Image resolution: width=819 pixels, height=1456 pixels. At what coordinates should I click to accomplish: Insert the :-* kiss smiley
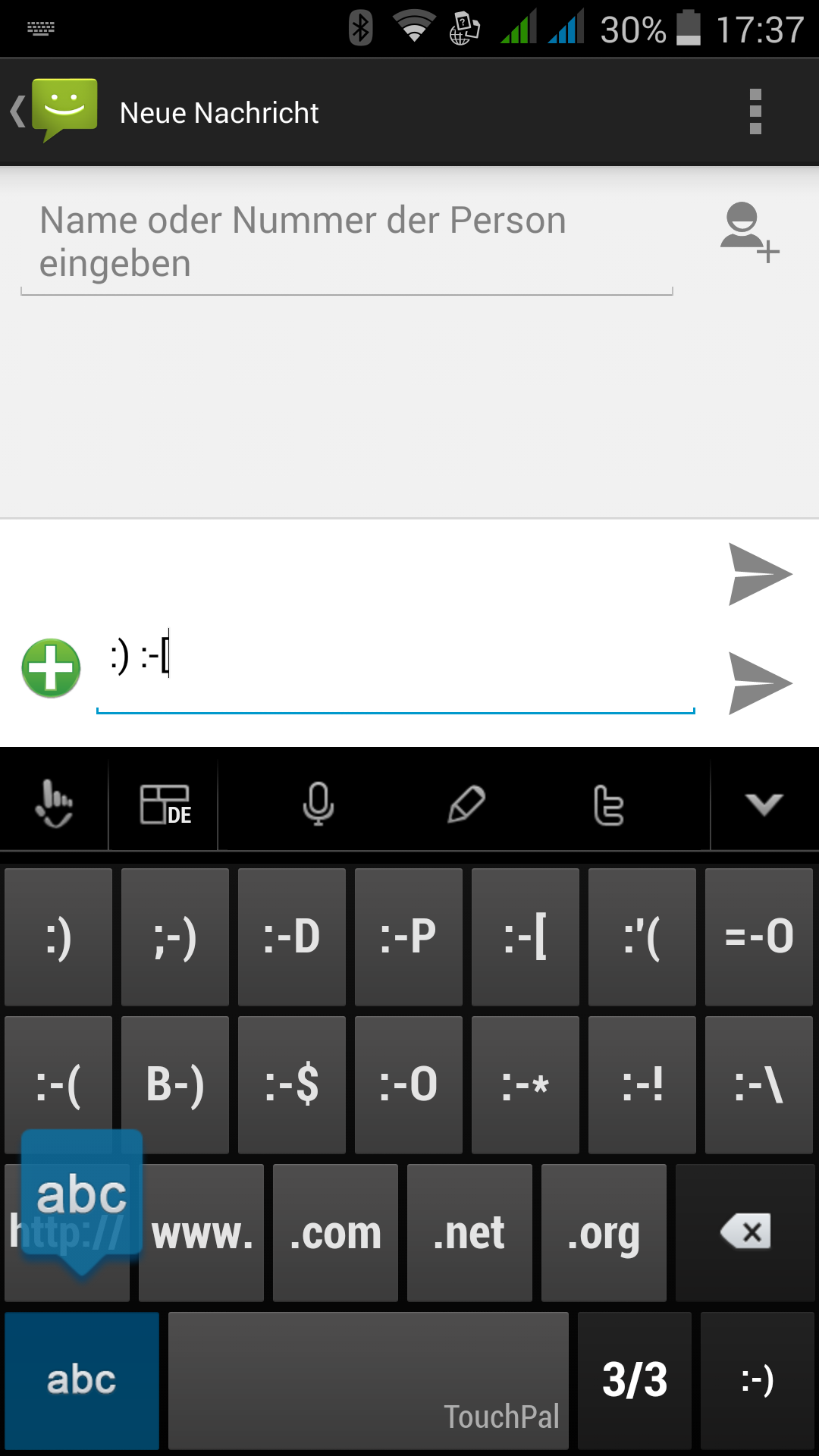pos(526,1084)
